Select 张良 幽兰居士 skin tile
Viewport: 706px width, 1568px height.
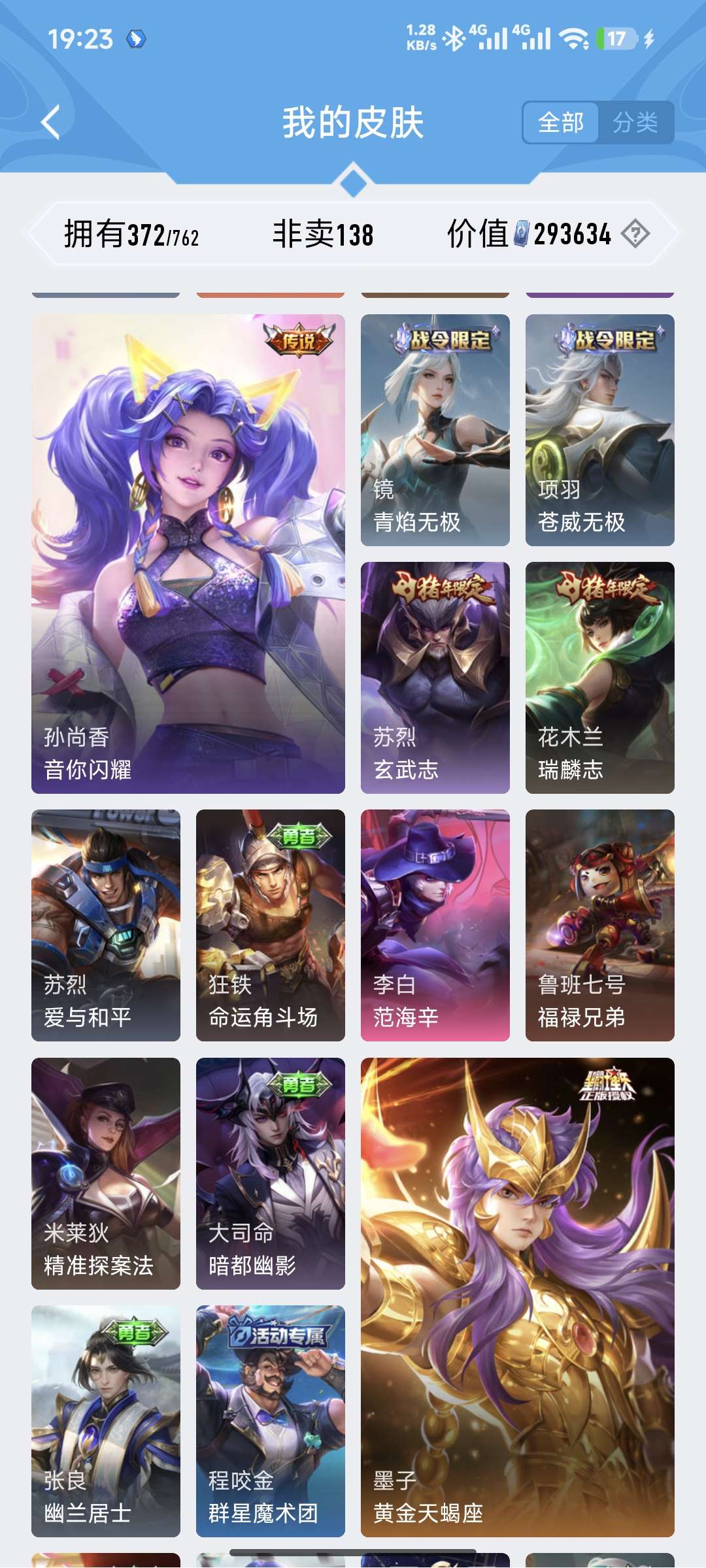pos(106,1421)
